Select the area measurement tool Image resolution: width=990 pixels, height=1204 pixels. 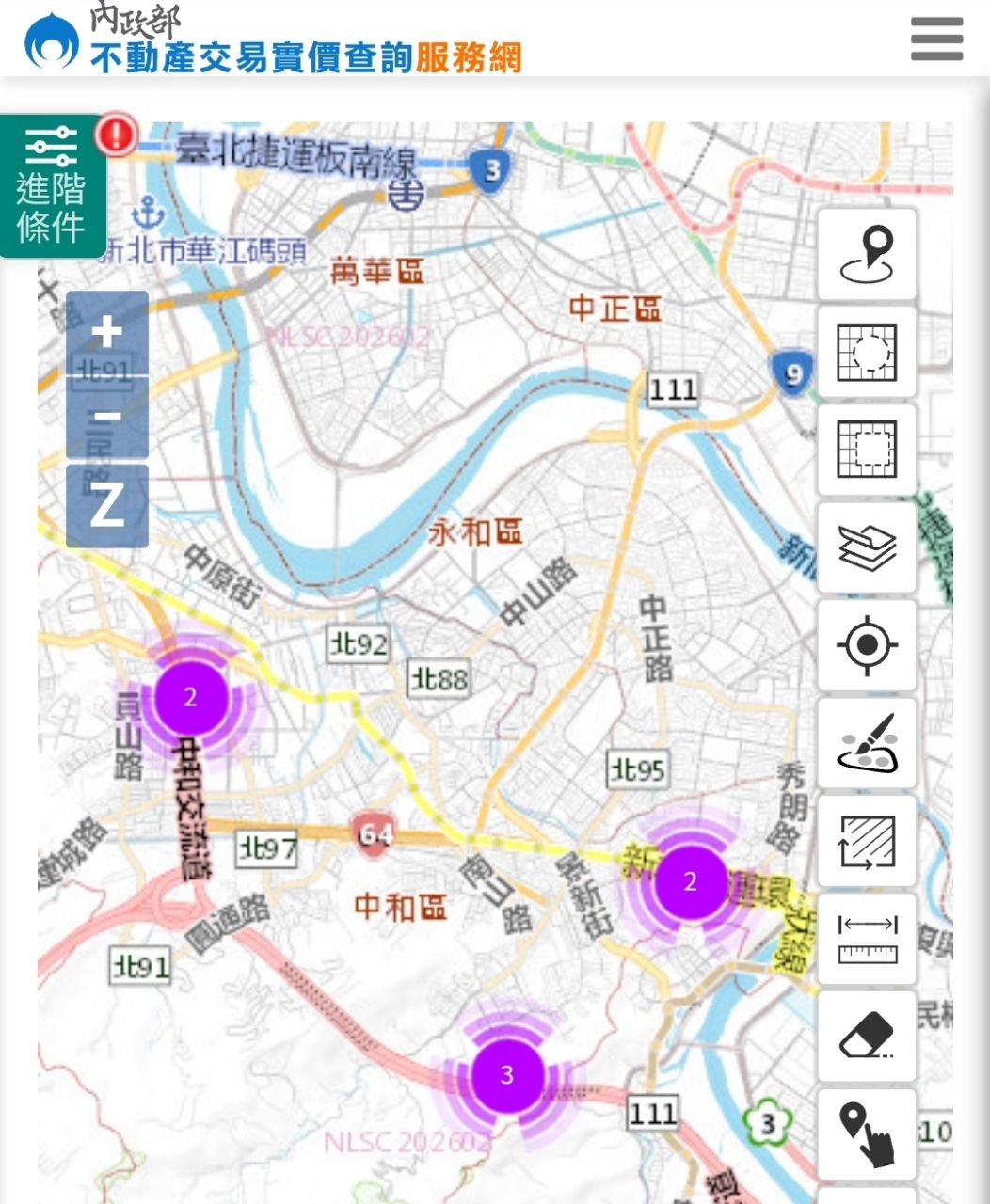click(x=867, y=841)
